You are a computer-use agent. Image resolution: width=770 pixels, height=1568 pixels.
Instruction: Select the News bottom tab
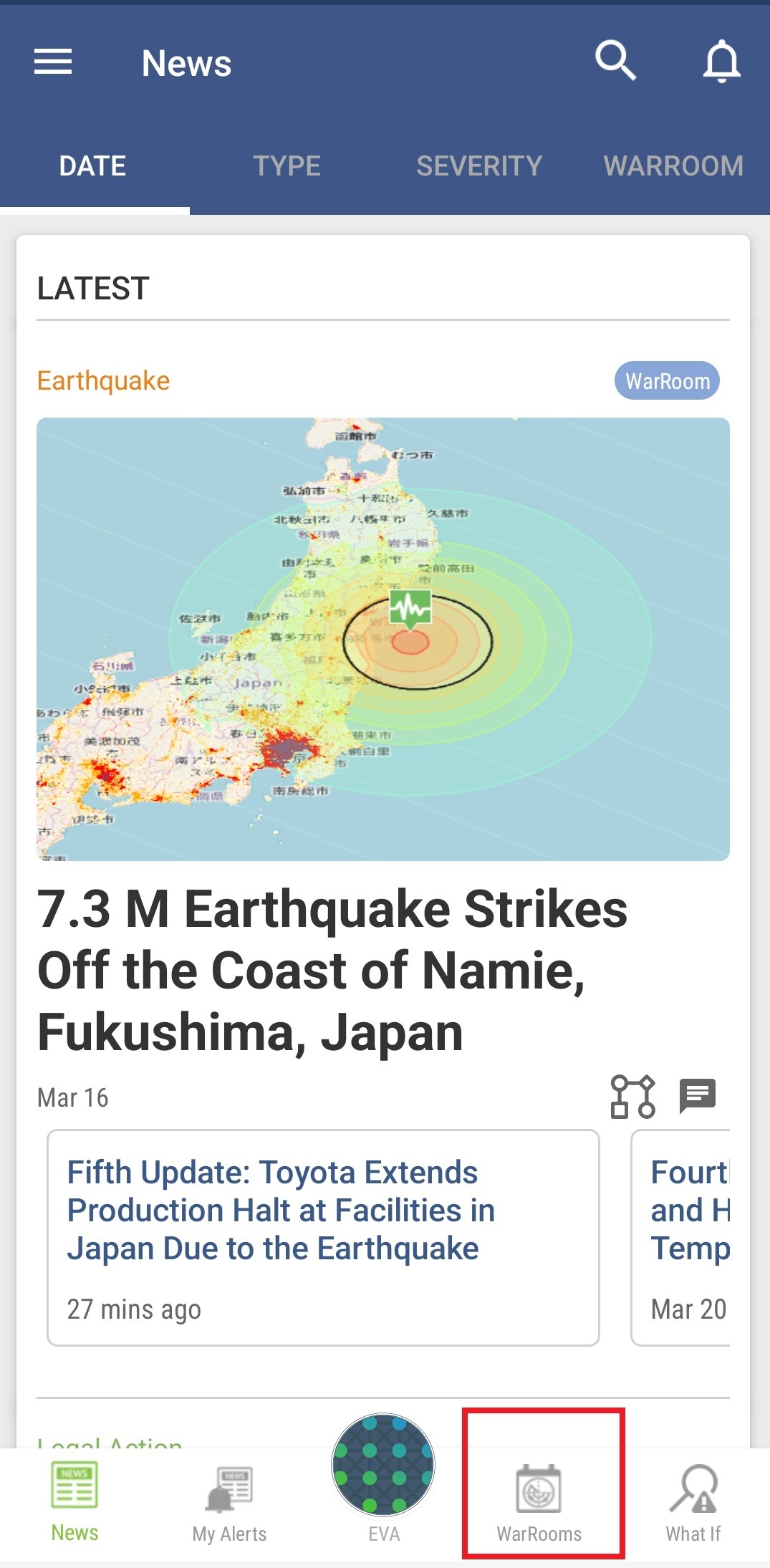tap(74, 1503)
